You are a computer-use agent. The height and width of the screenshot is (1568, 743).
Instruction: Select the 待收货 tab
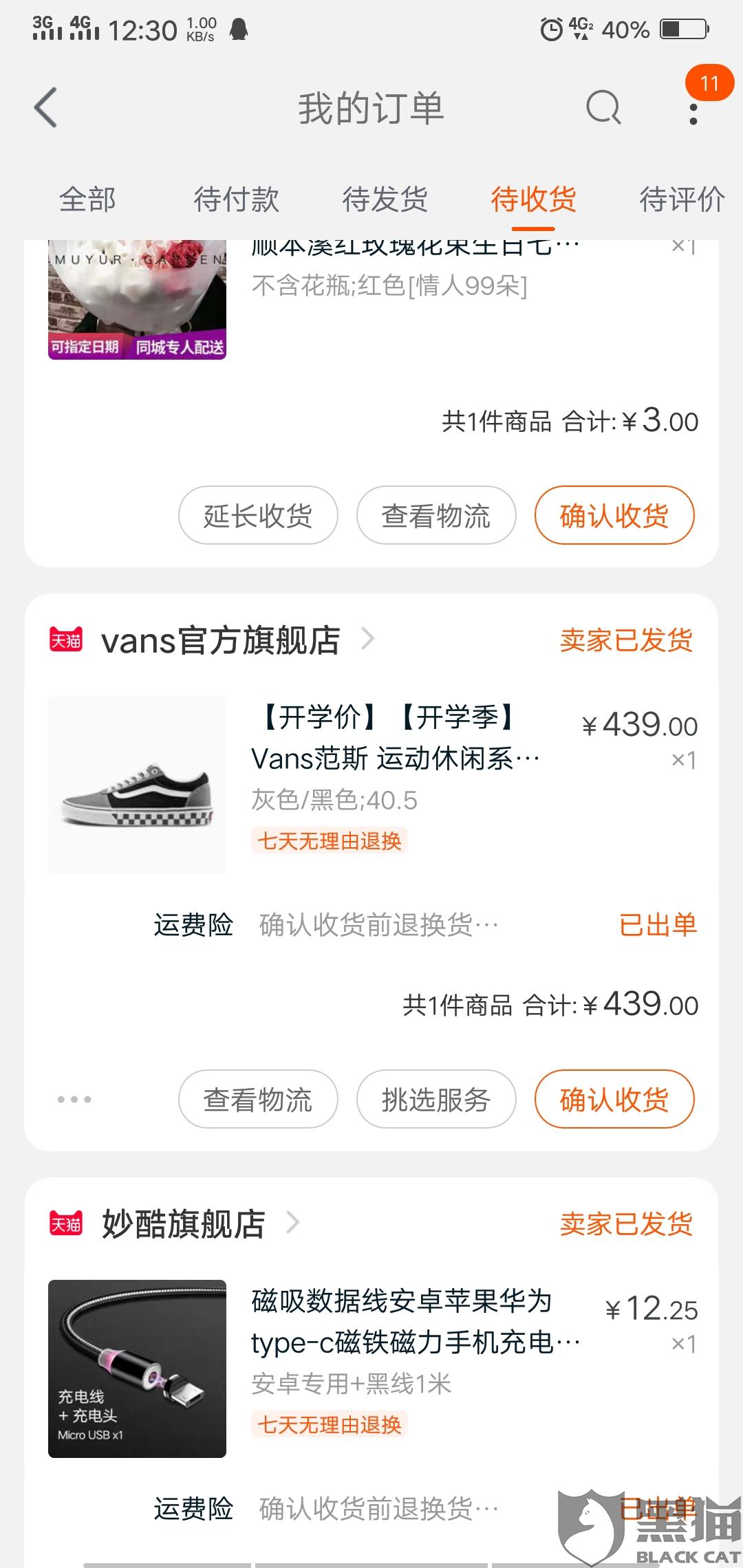[x=533, y=200]
